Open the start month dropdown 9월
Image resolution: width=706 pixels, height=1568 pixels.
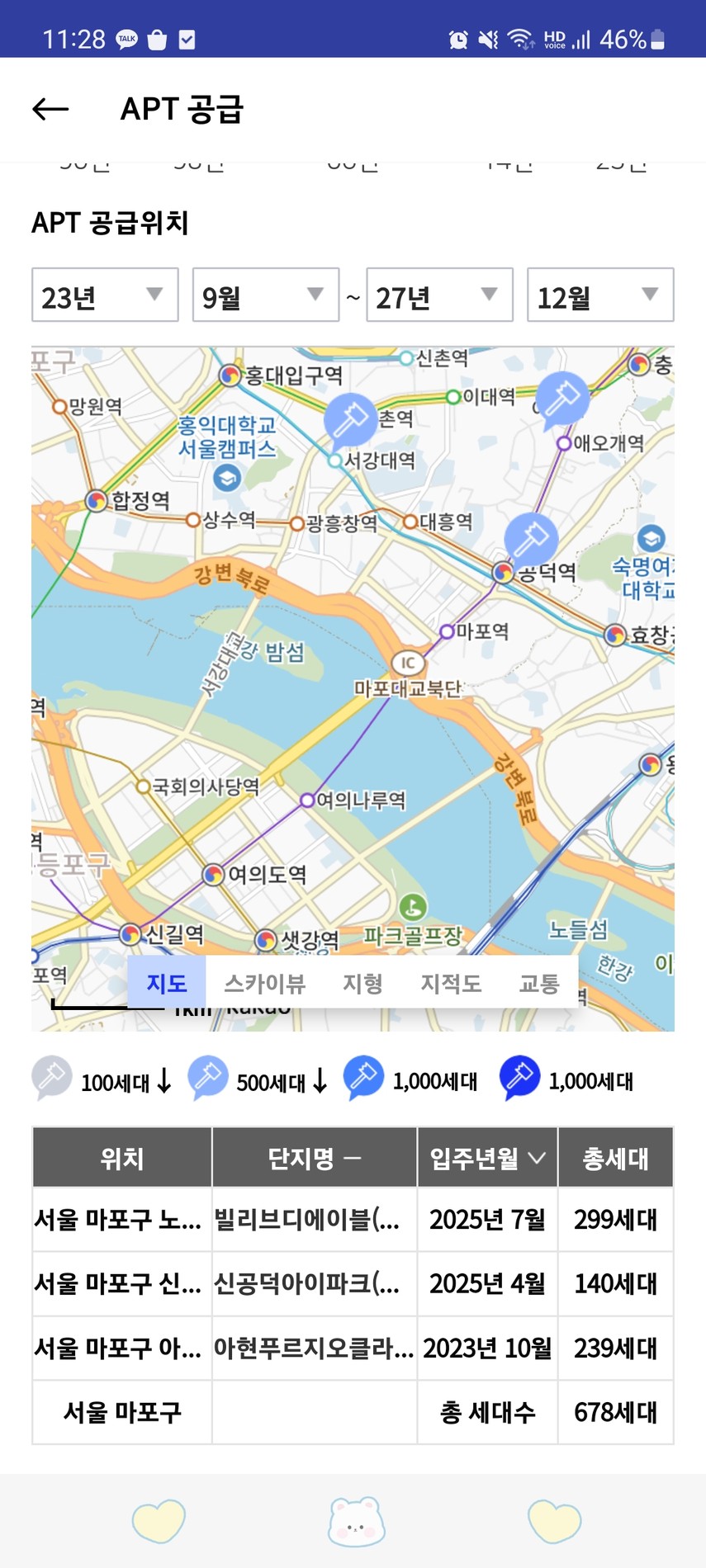click(265, 295)
